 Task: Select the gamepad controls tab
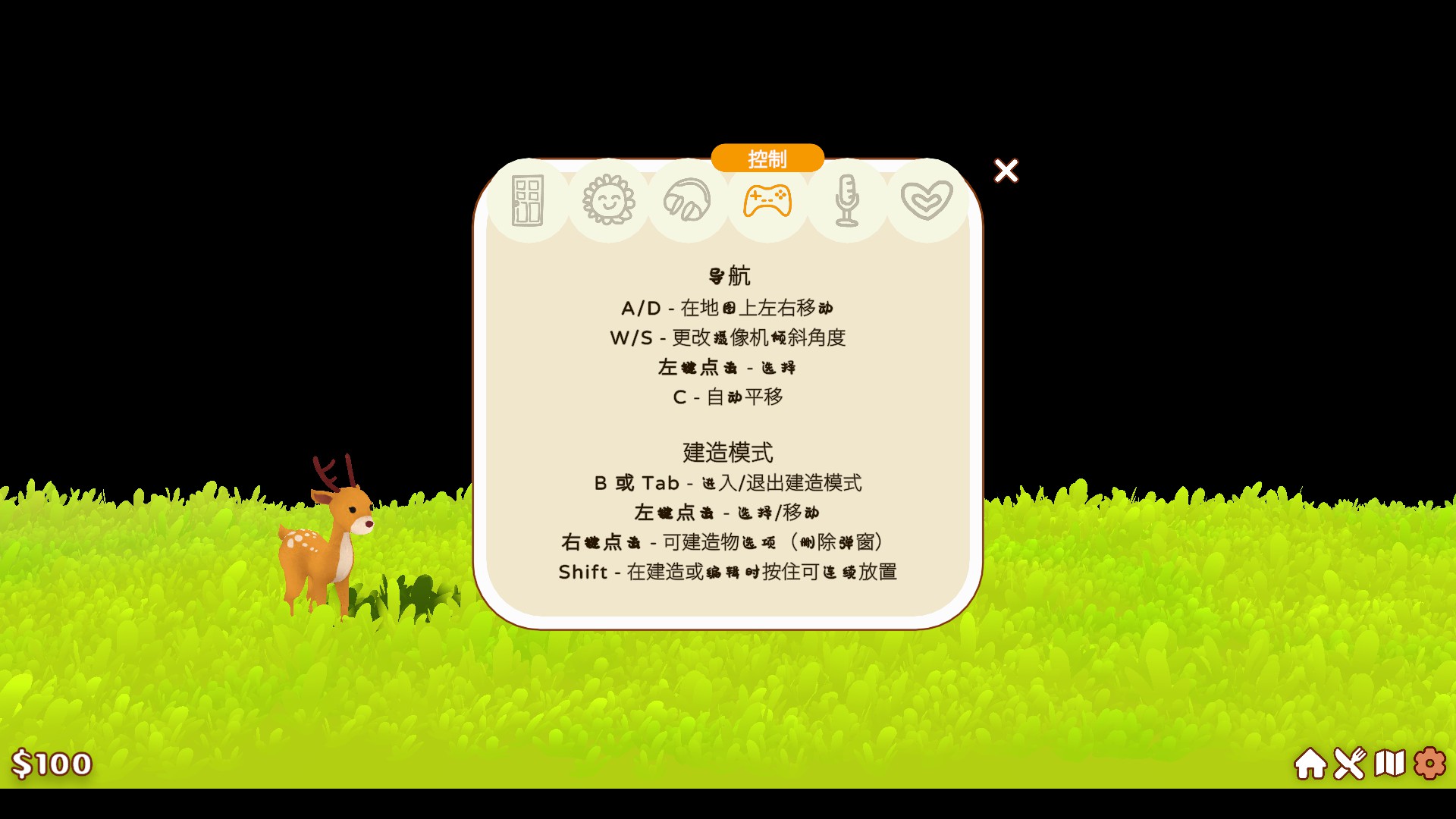tap(767, 201)
